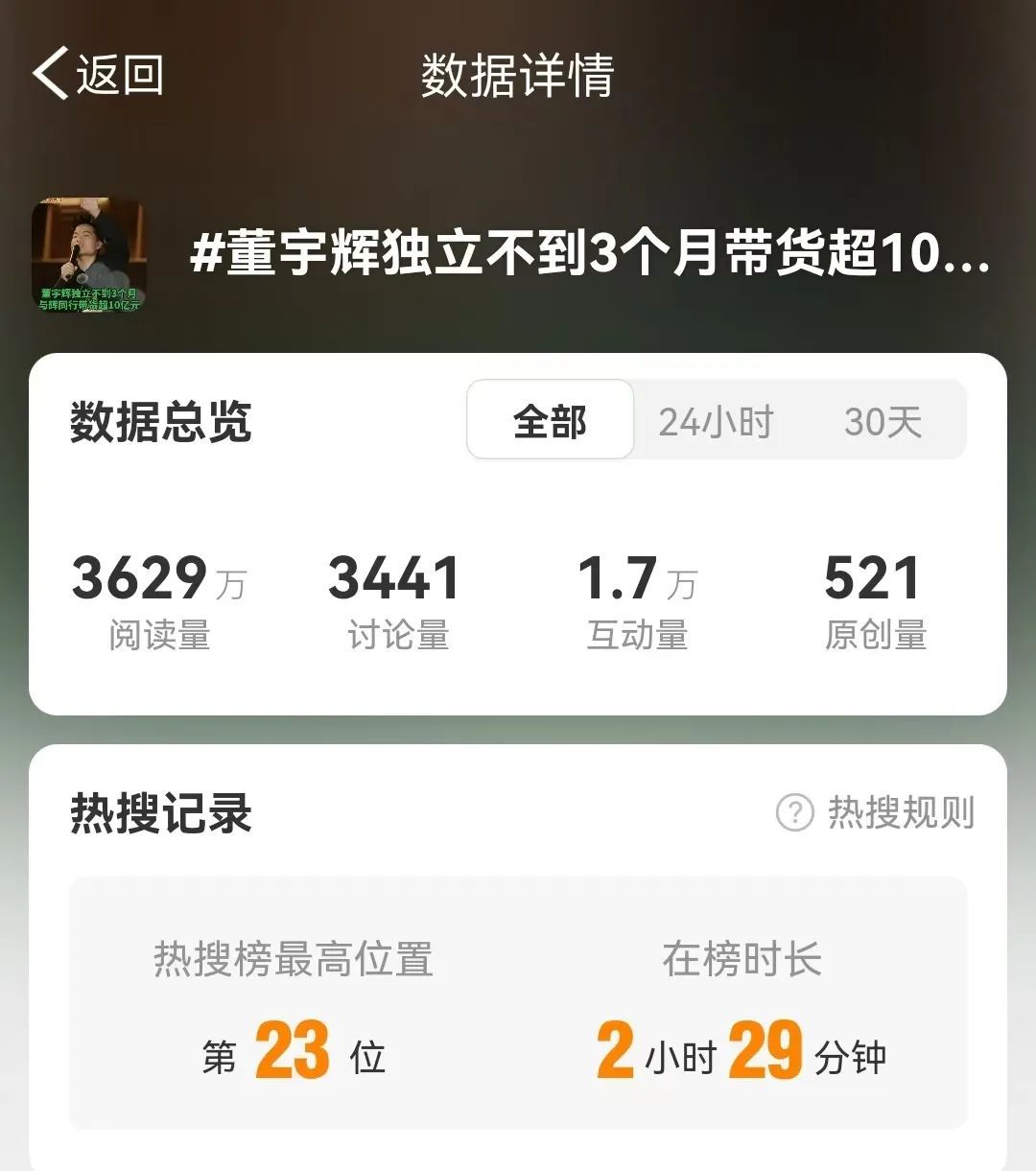This screenshot has width=1036, height=1171.
Task: Open the 热搜规则 help link
Action: pyautogui.click(x=876, y=812)
